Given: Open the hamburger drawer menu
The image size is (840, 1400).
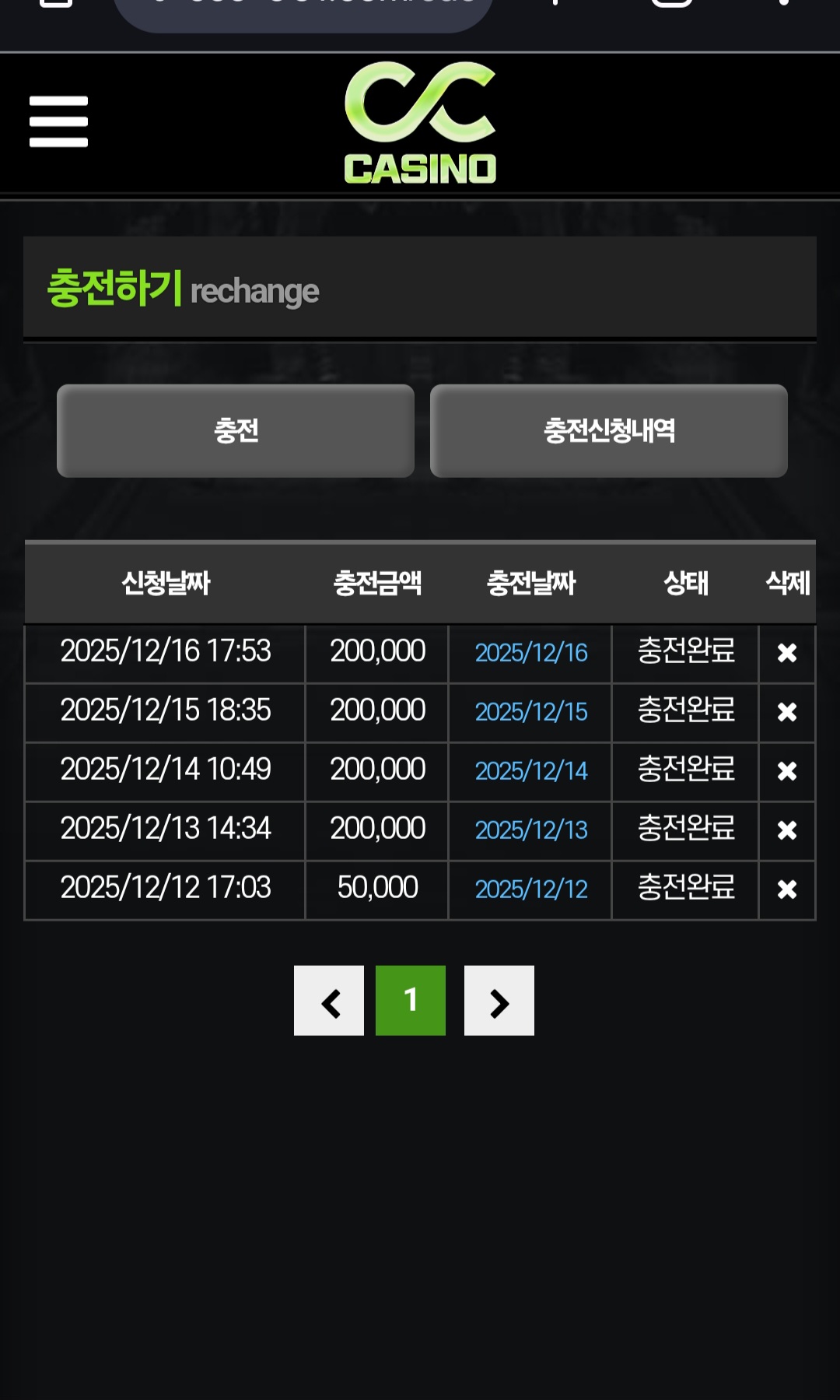Looking at the screenshot, I should [x=58, y=121].
